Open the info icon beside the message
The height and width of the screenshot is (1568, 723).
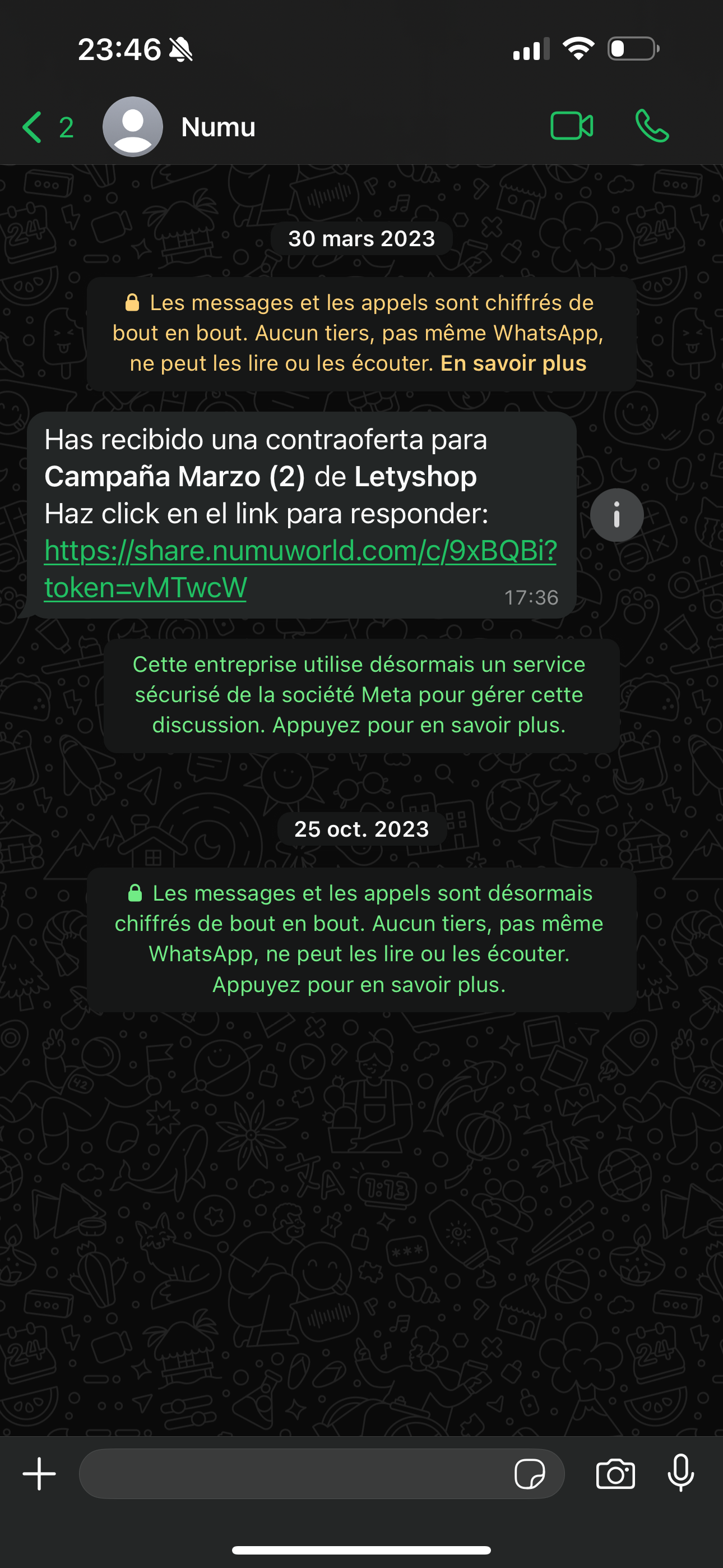click(x=617, y=515)
